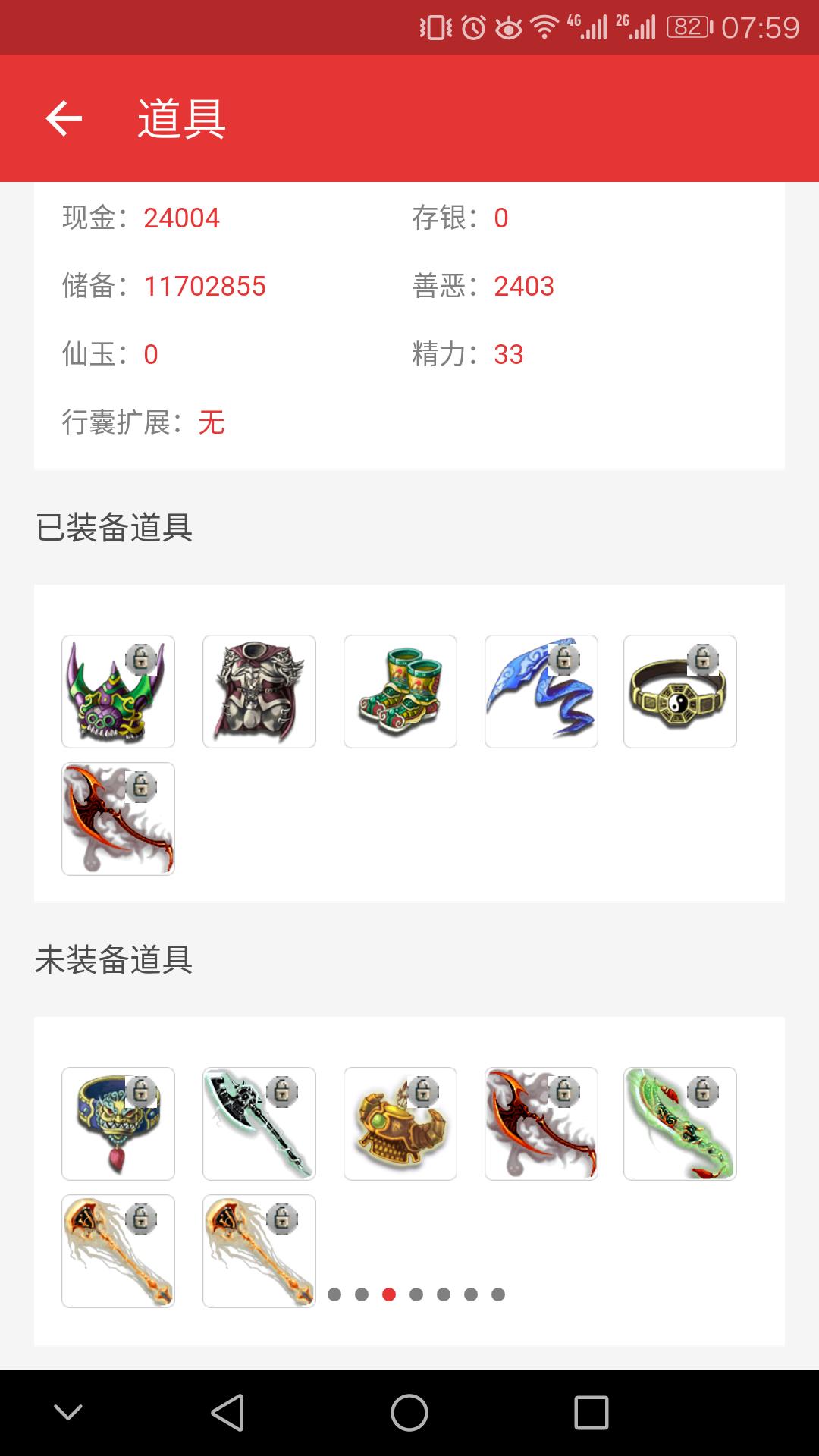This screenshot has width=819, height=1456.
Task: Open the unequipped golden helmet item
Action: [x=400, y=1124]
